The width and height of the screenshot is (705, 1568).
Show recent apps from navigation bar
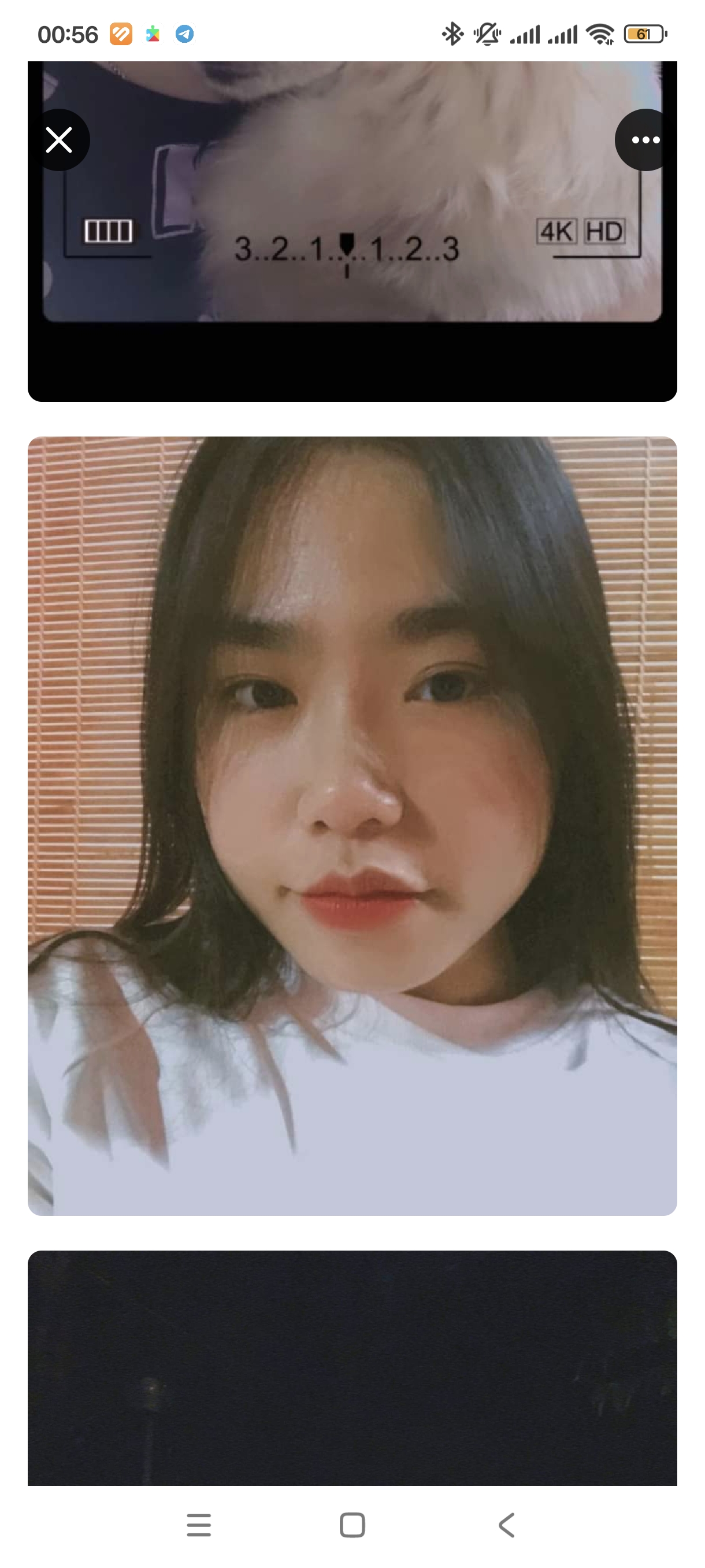click(198, 1525)
